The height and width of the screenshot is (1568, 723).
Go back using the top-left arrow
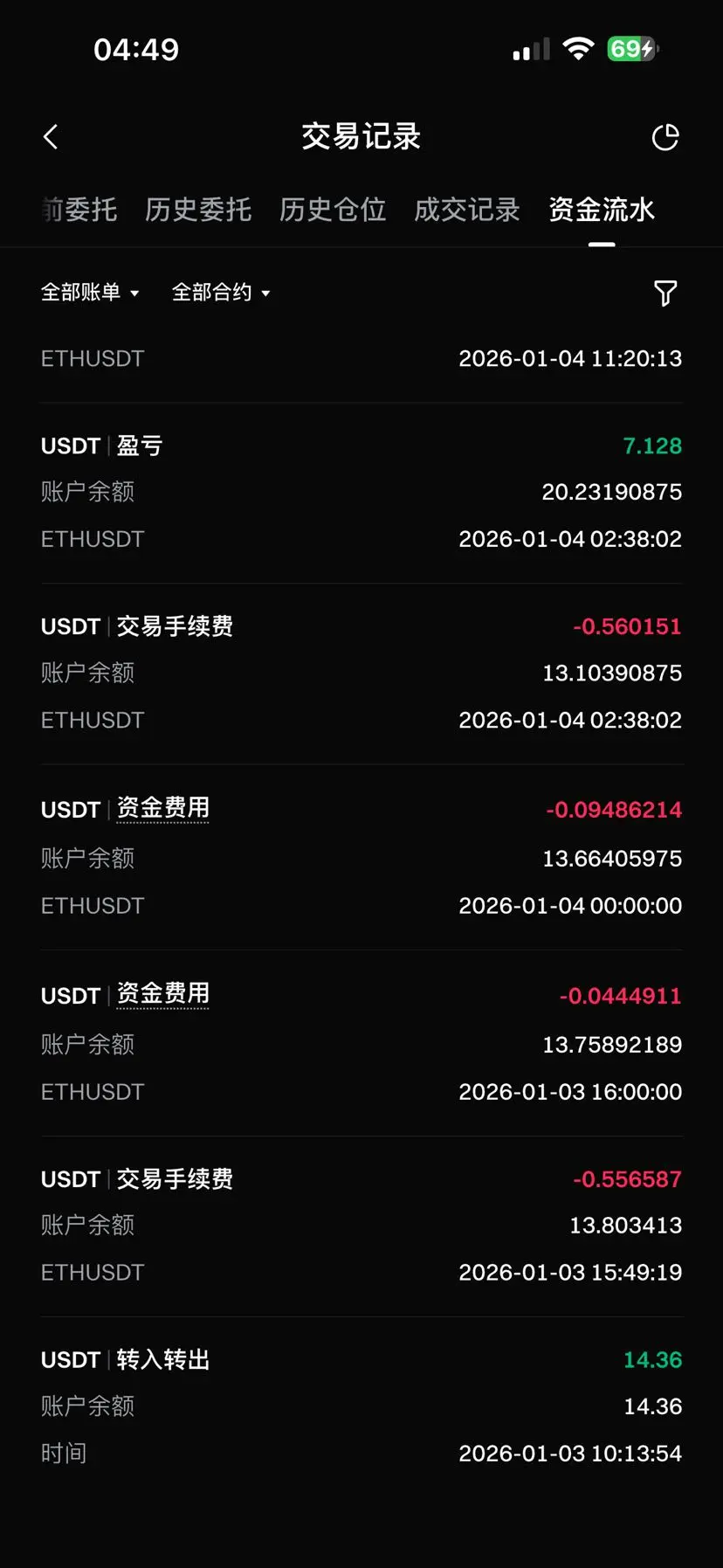pyautogui.click(x=51, y=137)
